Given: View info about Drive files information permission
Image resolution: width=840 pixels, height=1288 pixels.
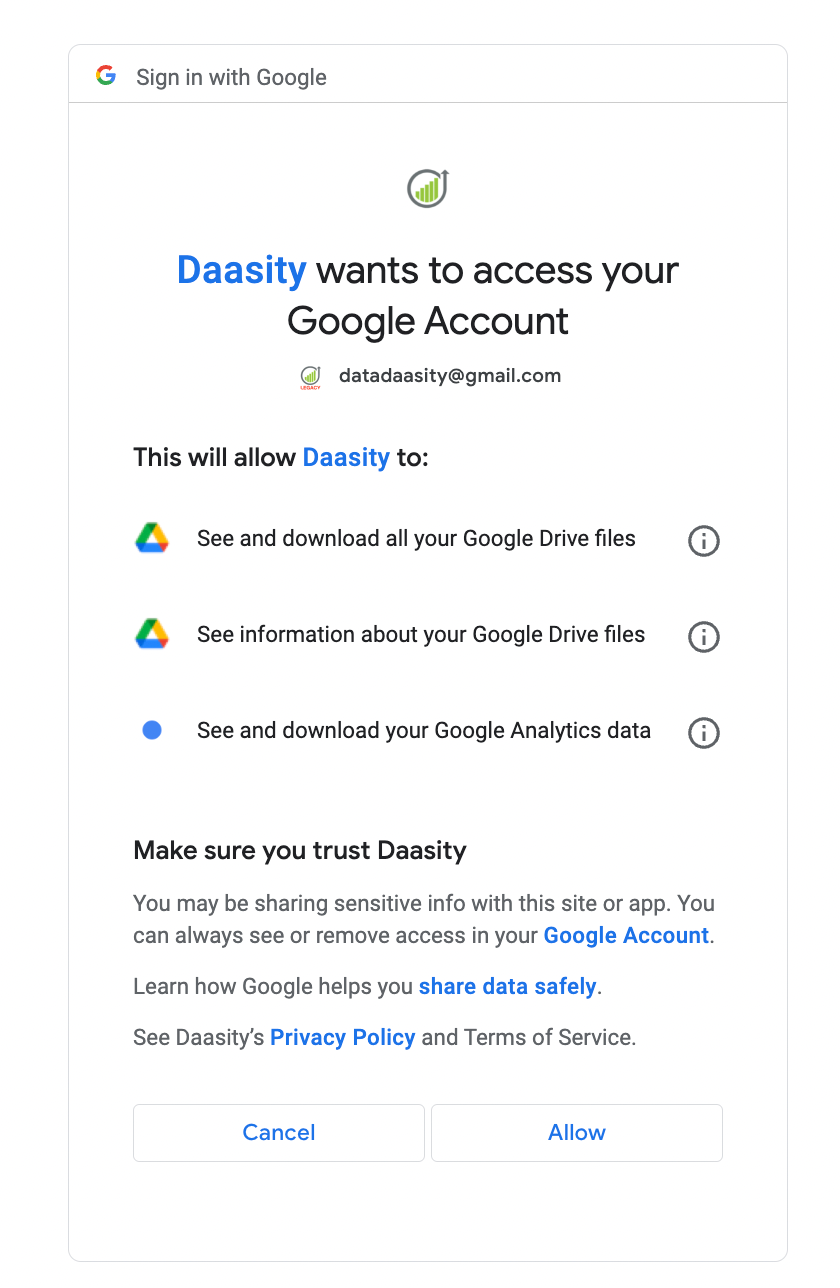Looking at the screenshot, I should 704,636.
